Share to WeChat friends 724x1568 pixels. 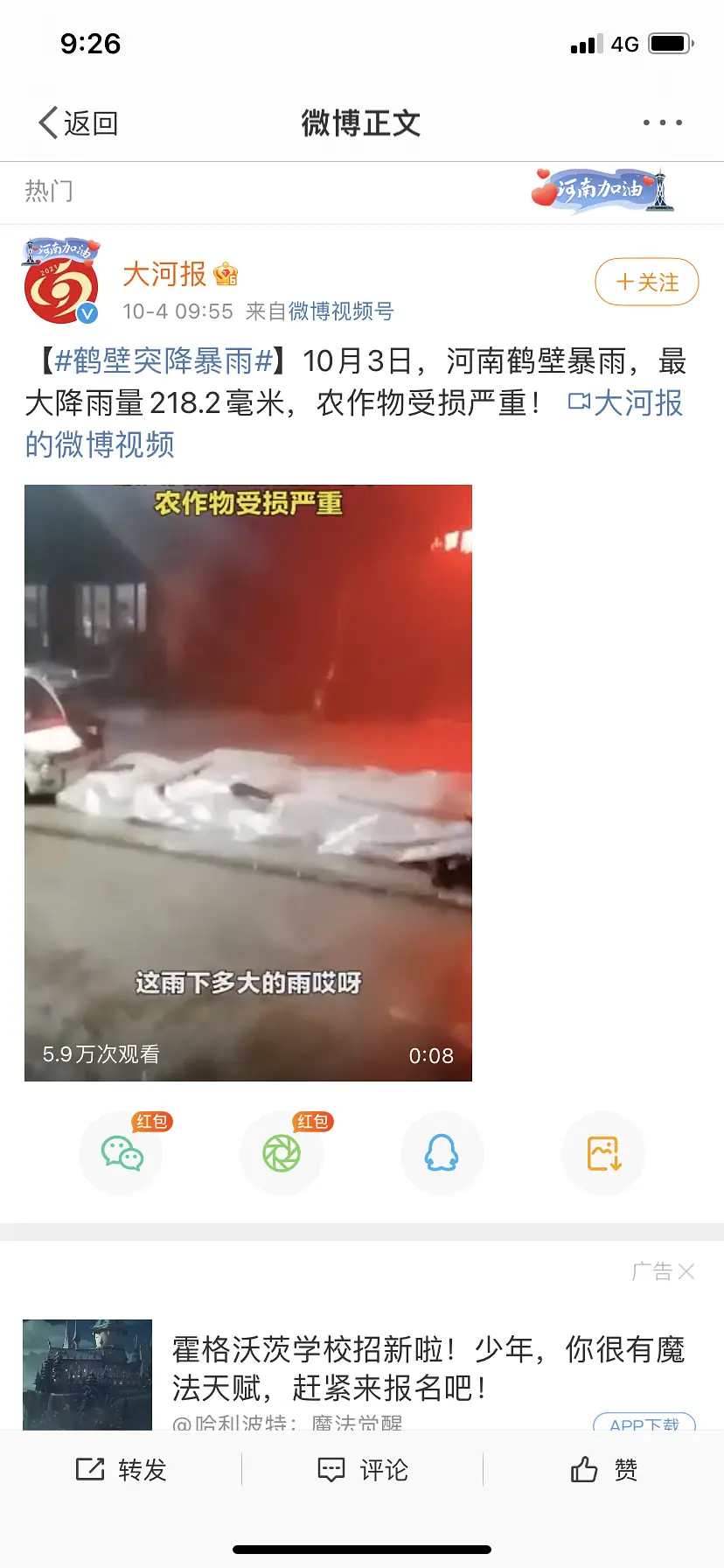coord(122,1153)
